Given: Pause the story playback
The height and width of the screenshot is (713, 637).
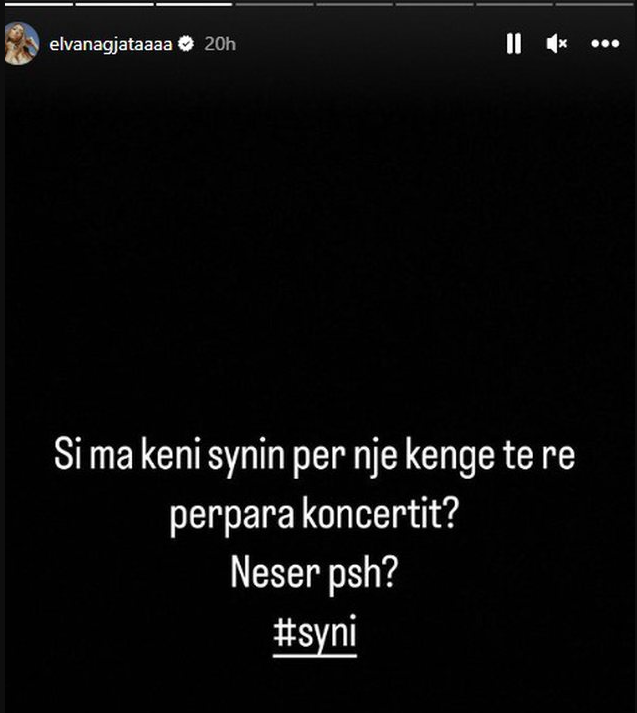Looking at the screenshot, I should (x=514, y=44).
